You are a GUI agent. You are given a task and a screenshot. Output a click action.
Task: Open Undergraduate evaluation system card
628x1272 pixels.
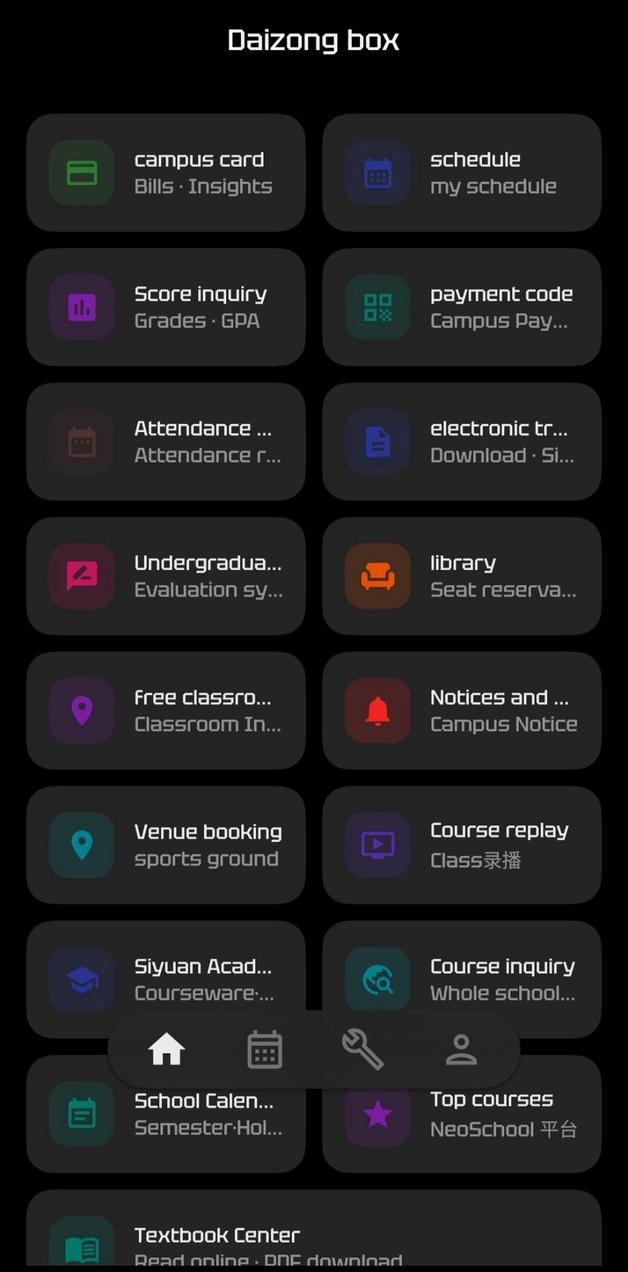165,576
